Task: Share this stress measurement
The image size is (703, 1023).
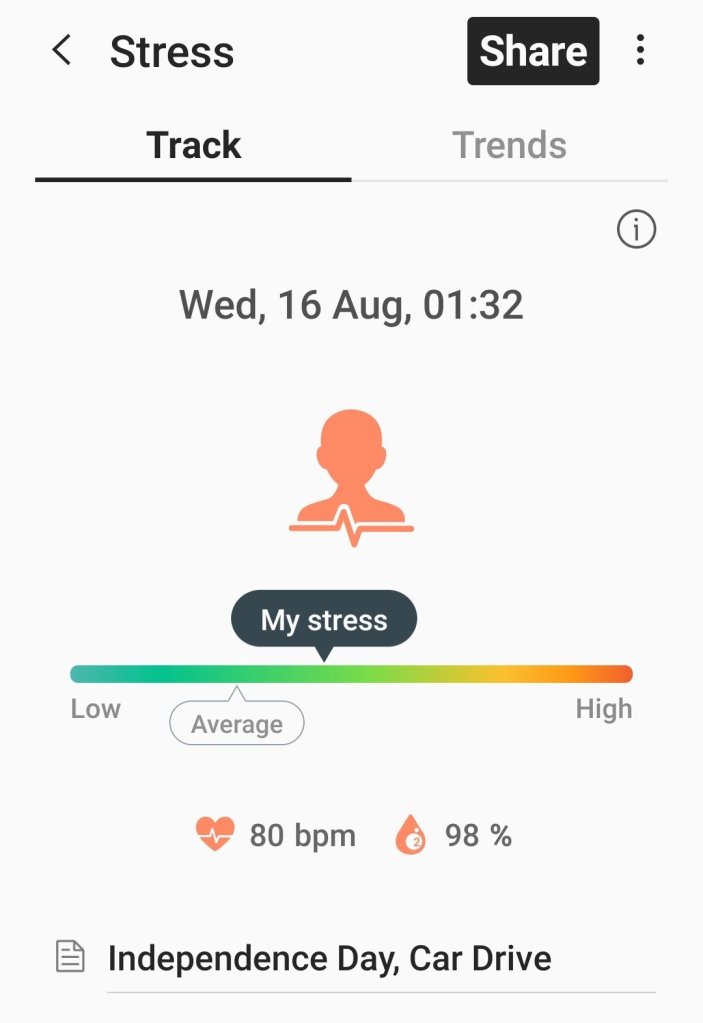Action: [x=533, y=51]
